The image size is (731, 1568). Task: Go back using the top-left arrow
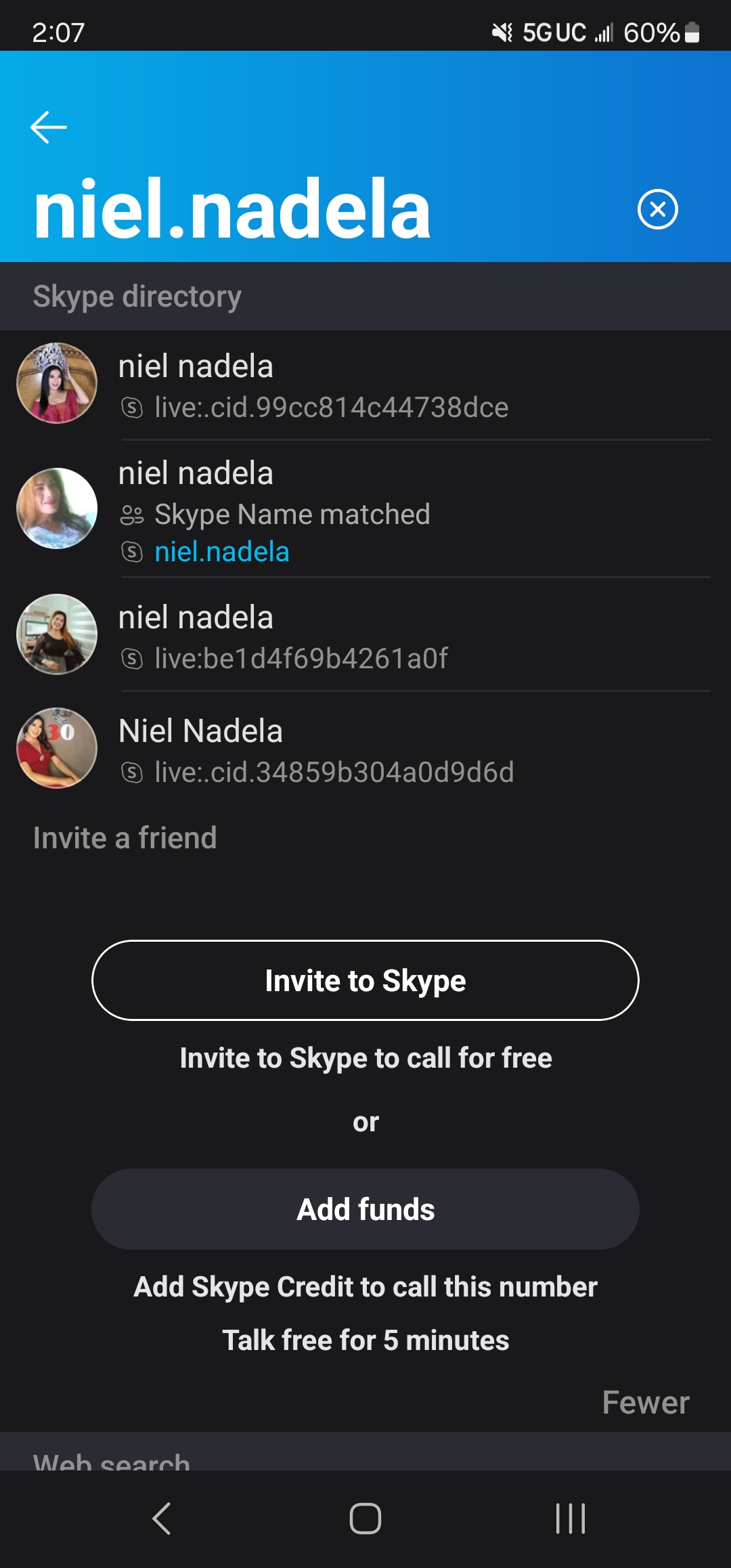pos(49,127)
